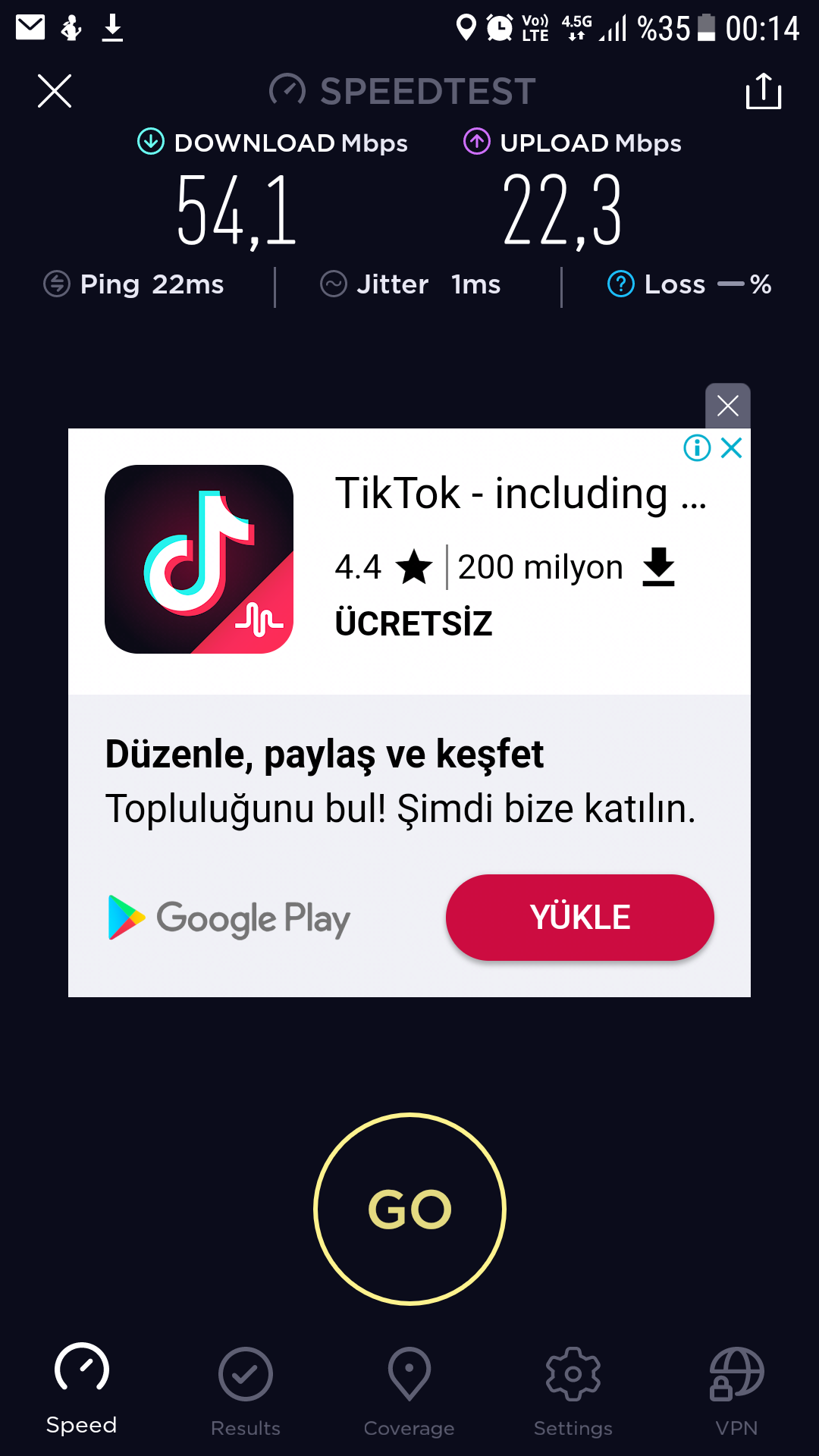Close the TikTok ad with the blue X
819x1456 pixels.
point(732,447)
